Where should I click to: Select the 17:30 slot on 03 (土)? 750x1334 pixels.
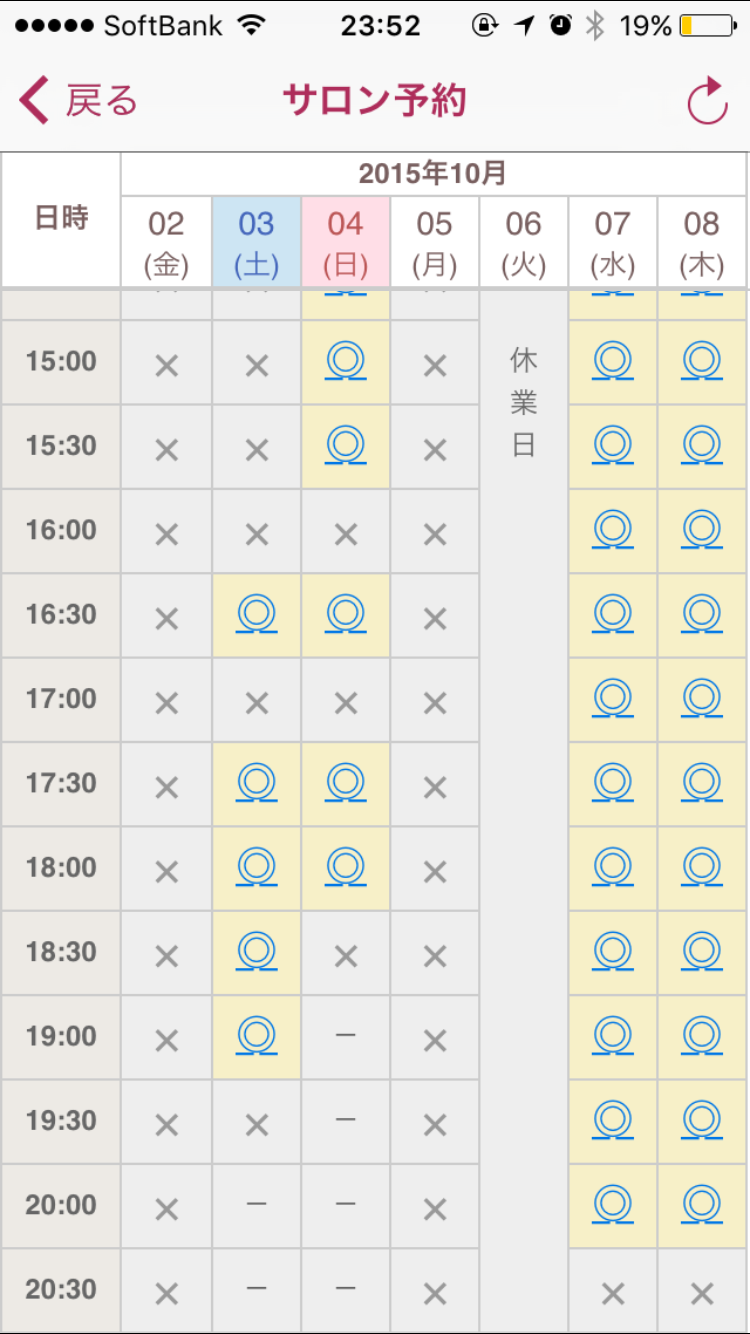click(256, 784)
